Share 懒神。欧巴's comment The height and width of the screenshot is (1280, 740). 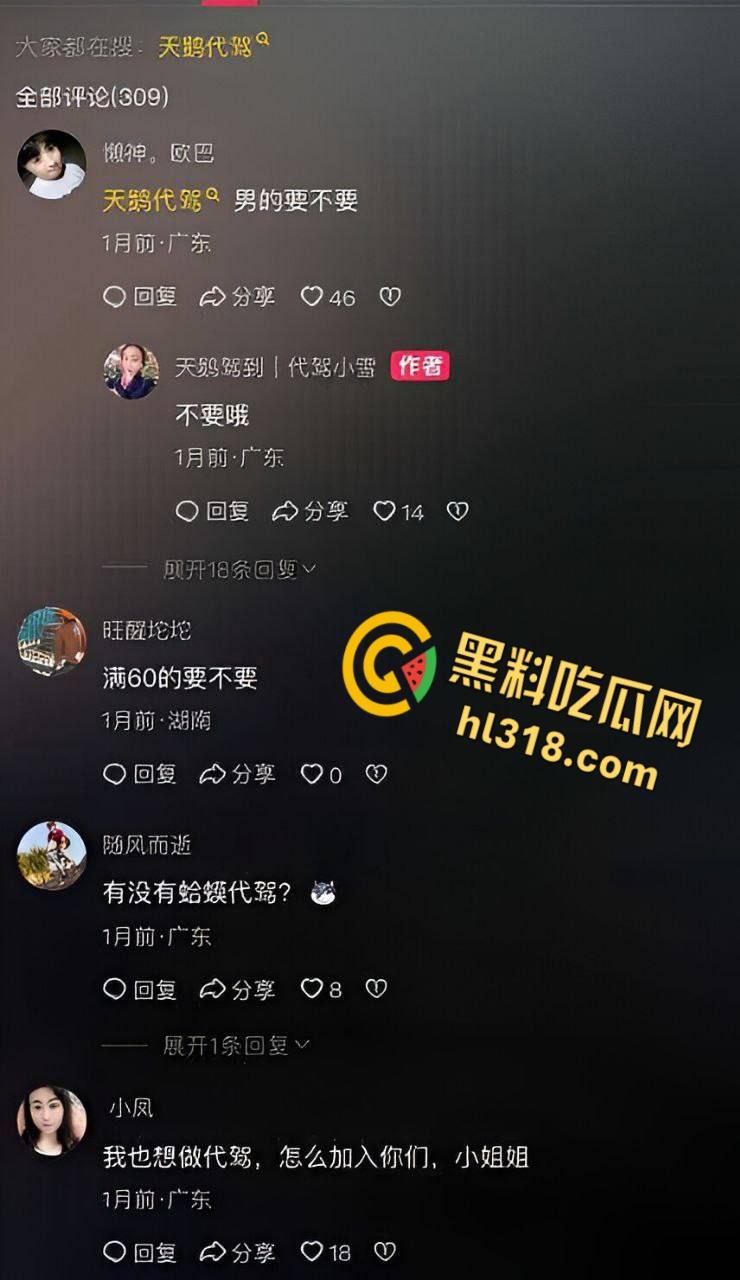point(237,297)
